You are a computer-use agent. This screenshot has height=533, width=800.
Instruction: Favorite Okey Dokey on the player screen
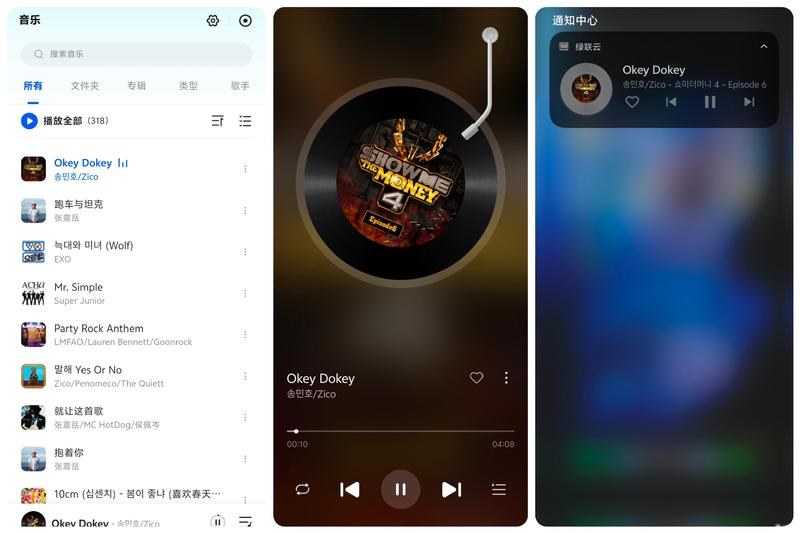(x=476, y=378)
